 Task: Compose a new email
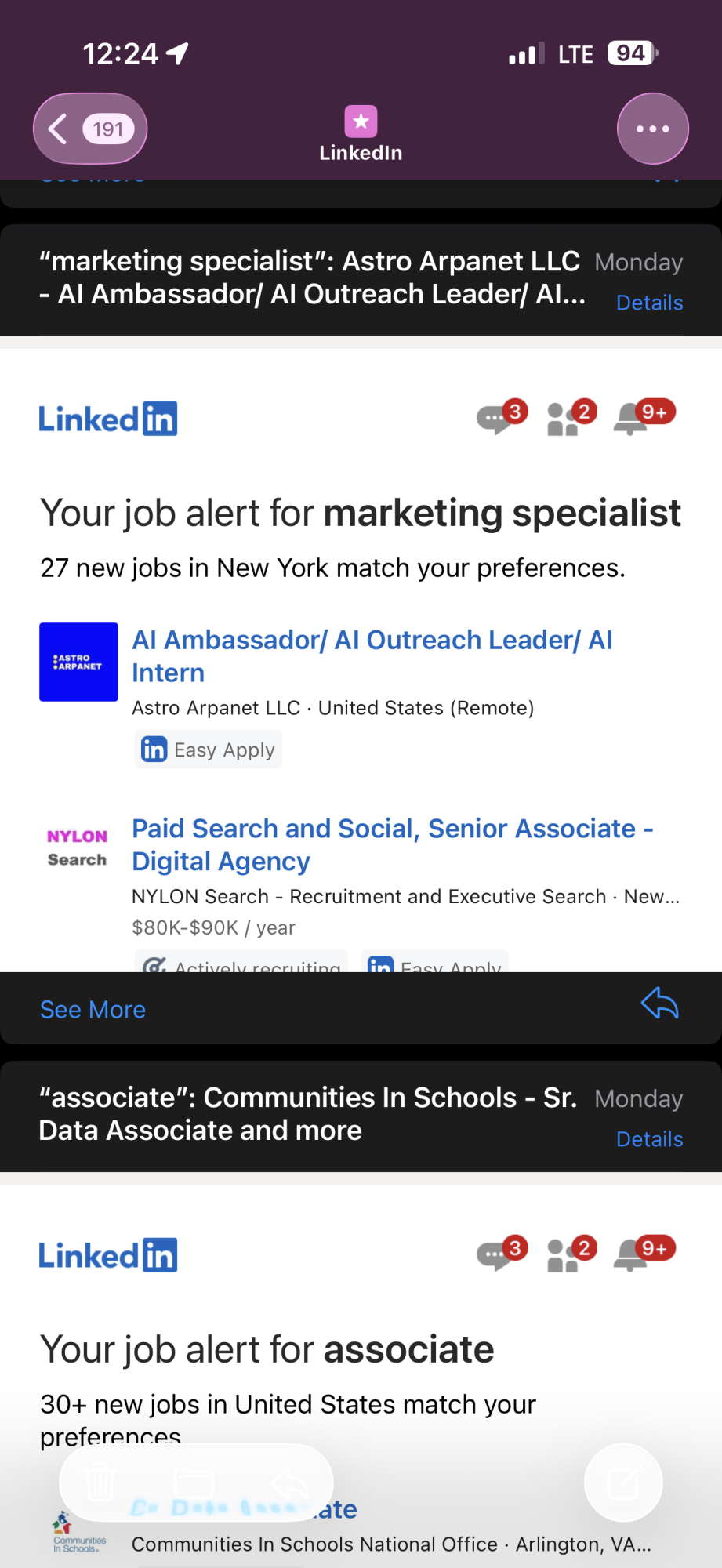click(x=623, y=1483)
